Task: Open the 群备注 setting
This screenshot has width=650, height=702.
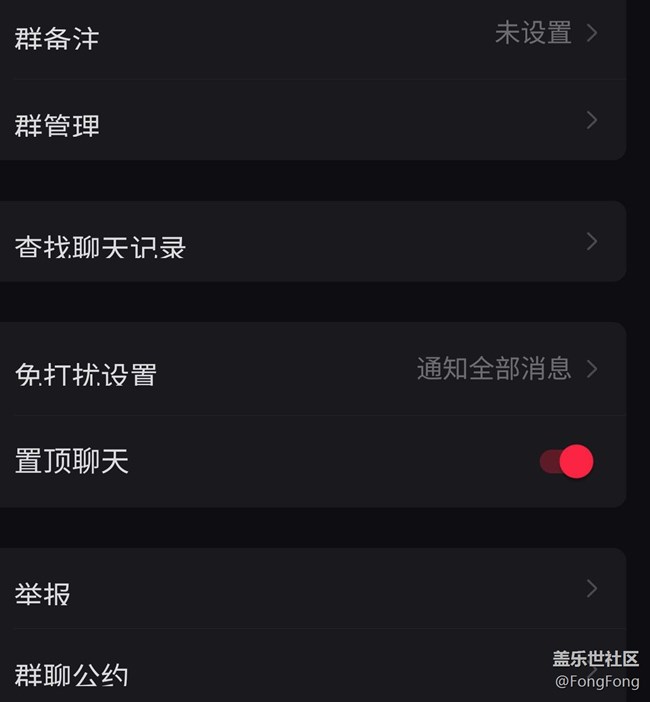Action: click(x=300, y=38)
